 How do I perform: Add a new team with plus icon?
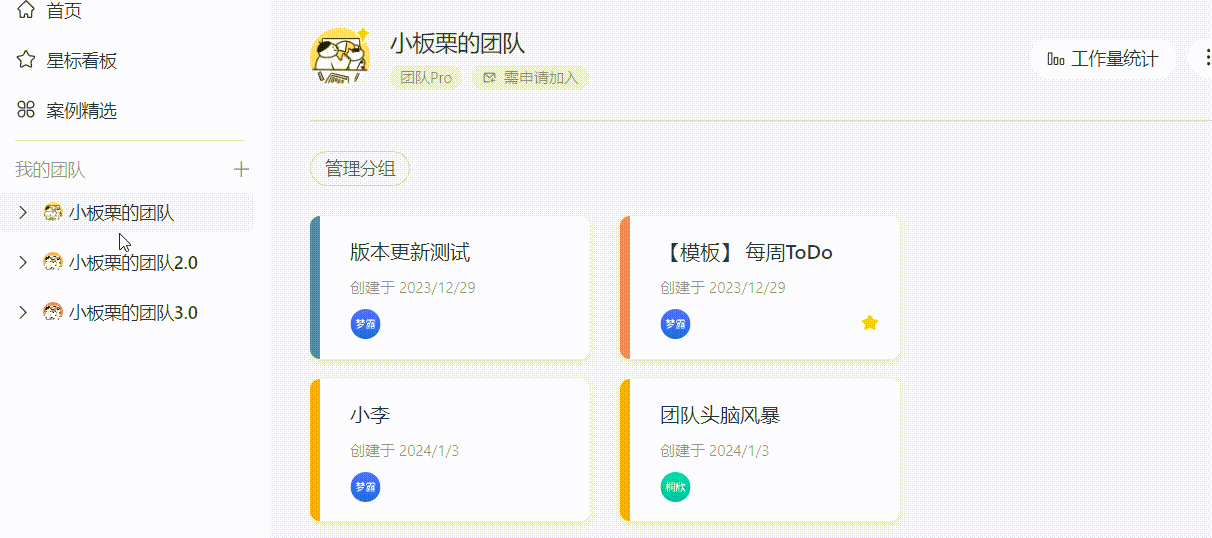click(241, 169)
